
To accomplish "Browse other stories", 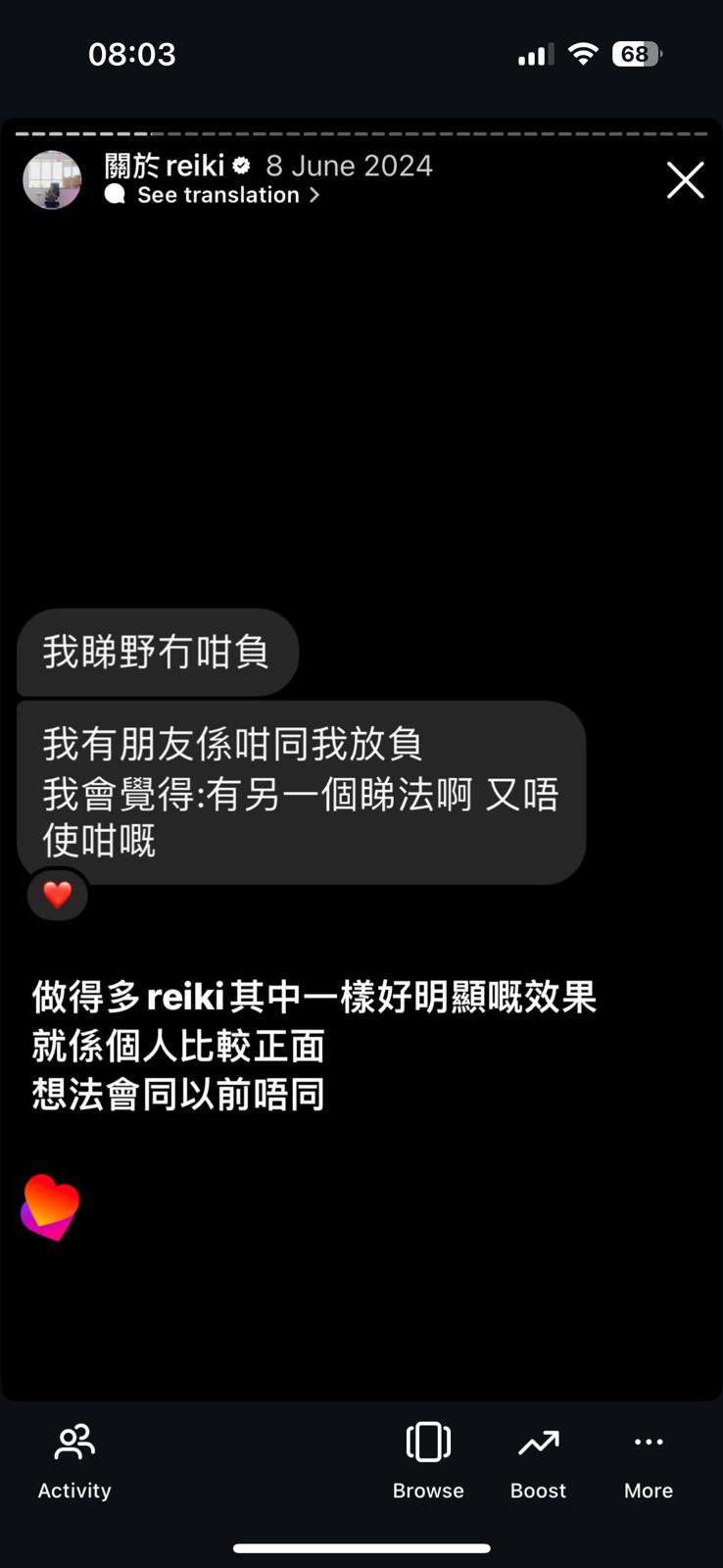I will pyautogui.click(x=428, y=1460).
